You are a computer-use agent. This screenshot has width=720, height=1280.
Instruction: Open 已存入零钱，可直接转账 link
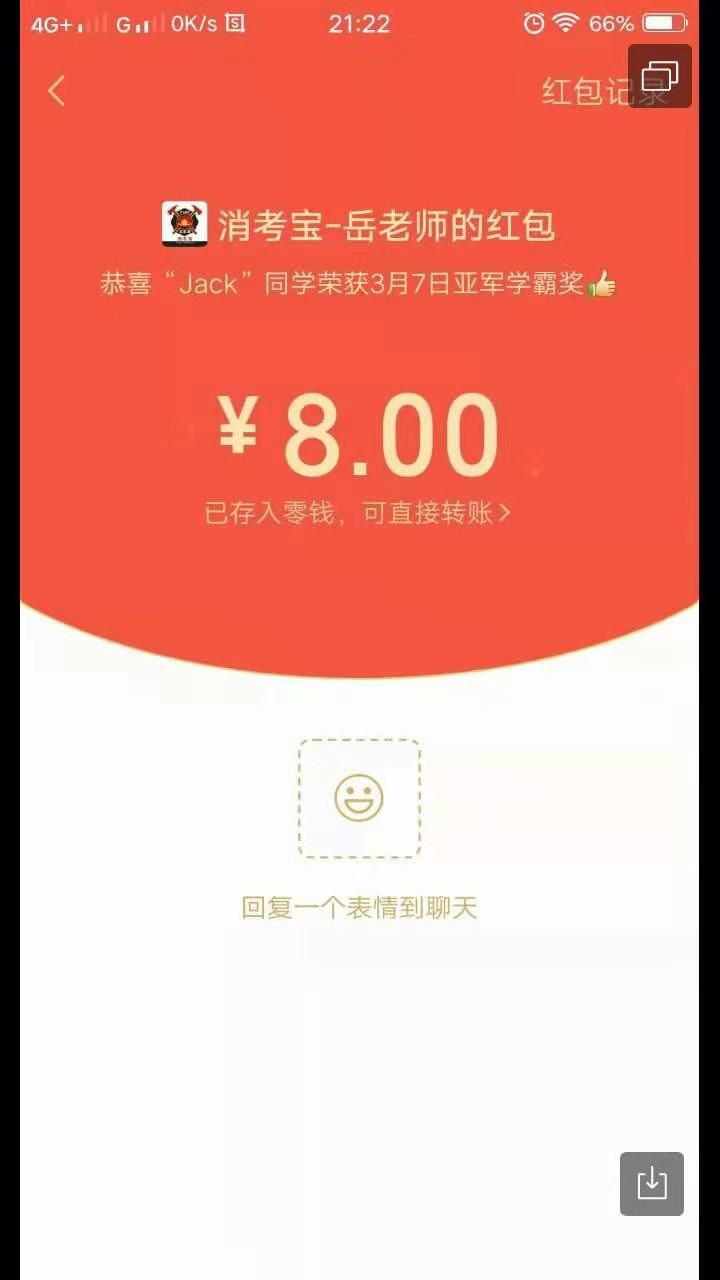click(358, 513)
